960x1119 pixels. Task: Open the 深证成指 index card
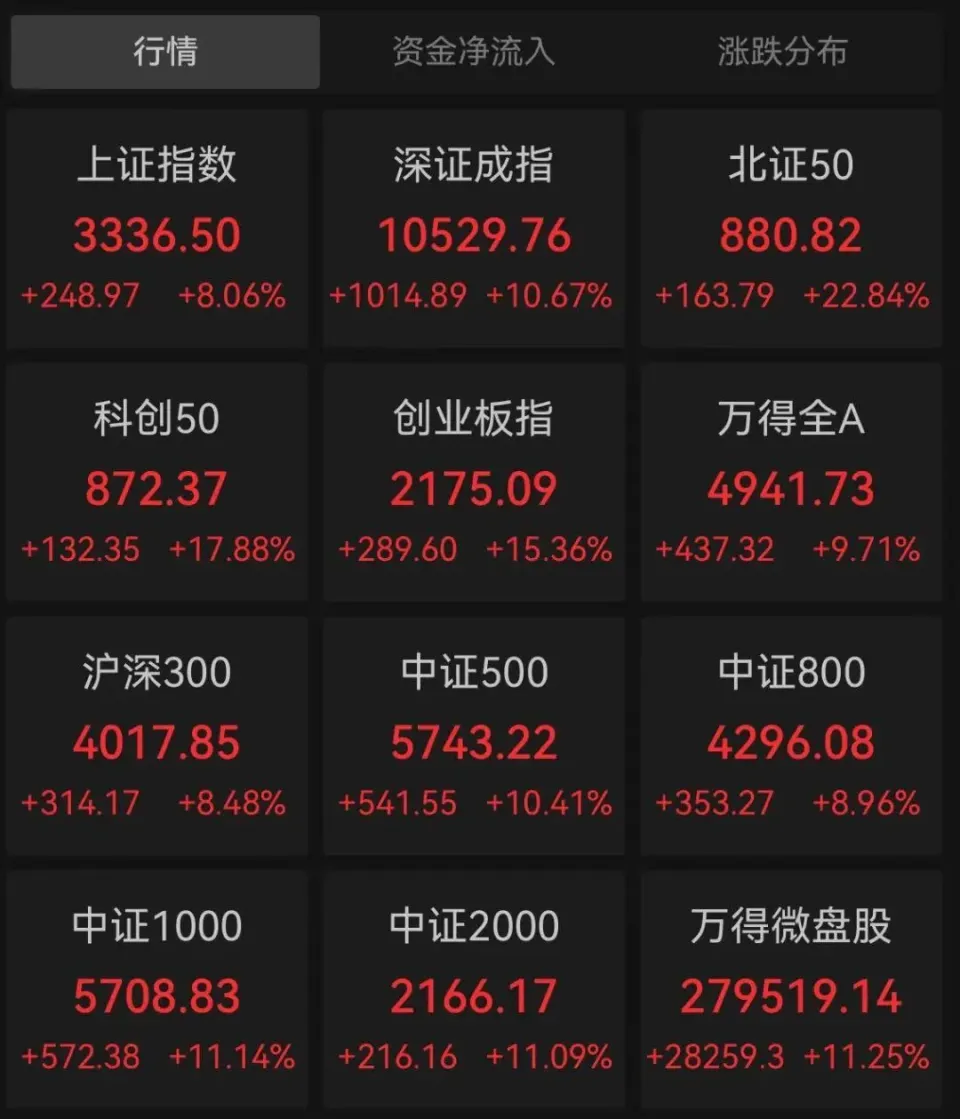pyautogui.click(x=474, y=230)
